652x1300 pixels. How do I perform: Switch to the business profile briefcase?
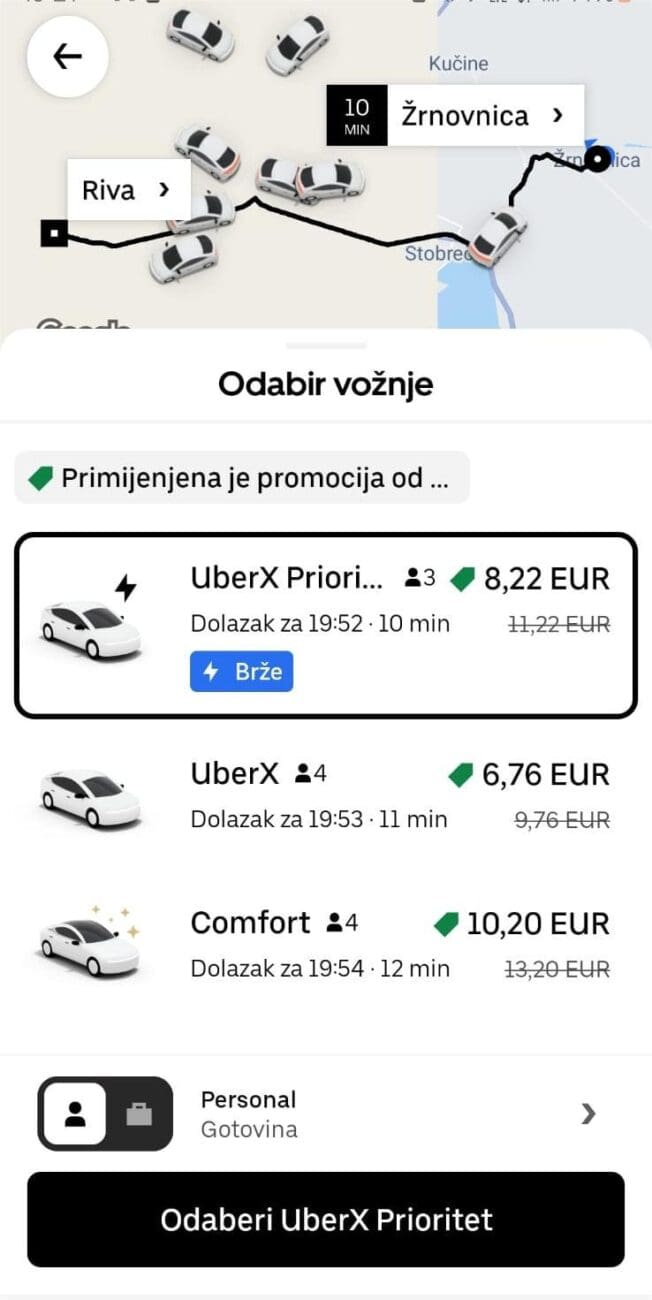click(x=139, y=1114)
